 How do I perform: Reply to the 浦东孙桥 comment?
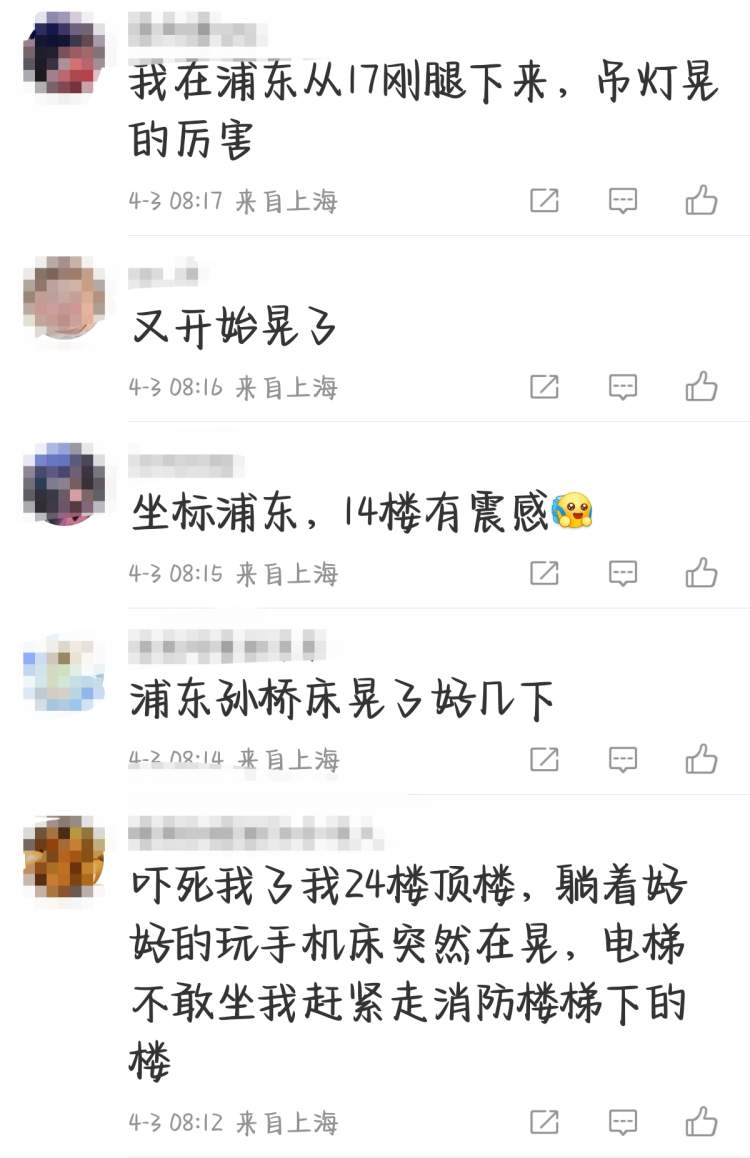click(623, 760)
